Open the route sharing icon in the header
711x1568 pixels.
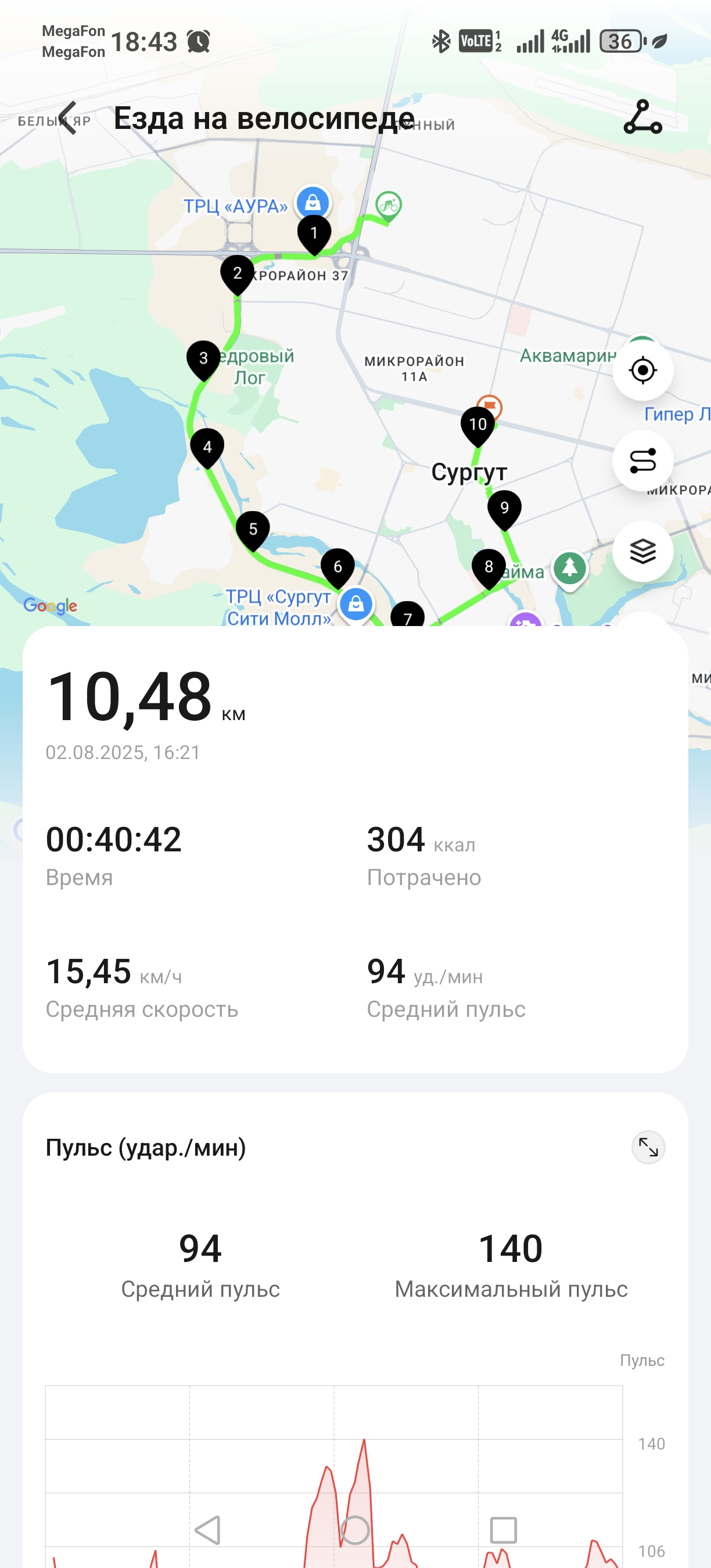[x=643, y=117]
